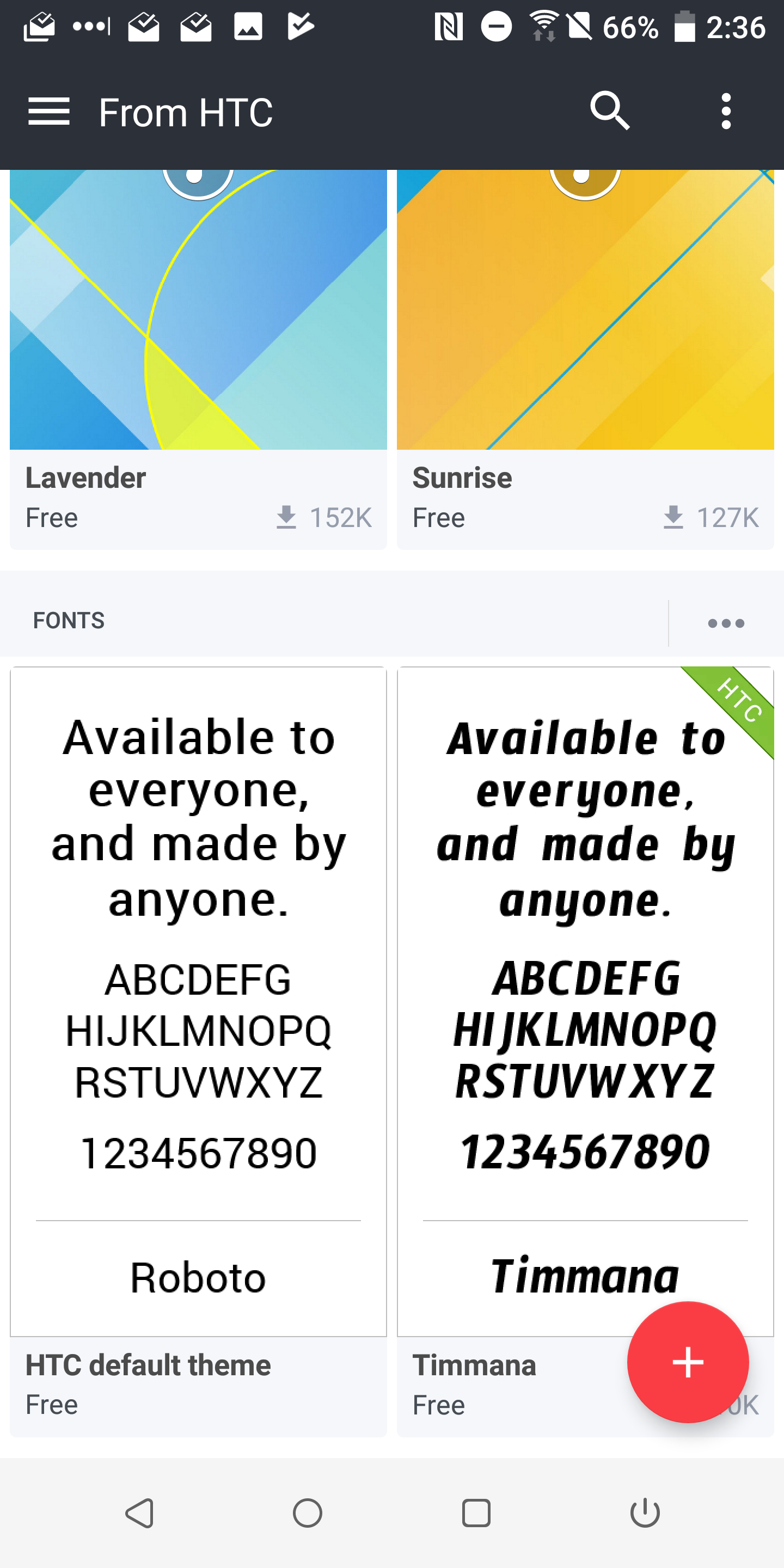Open the Lavender theme card

(198, 359)
